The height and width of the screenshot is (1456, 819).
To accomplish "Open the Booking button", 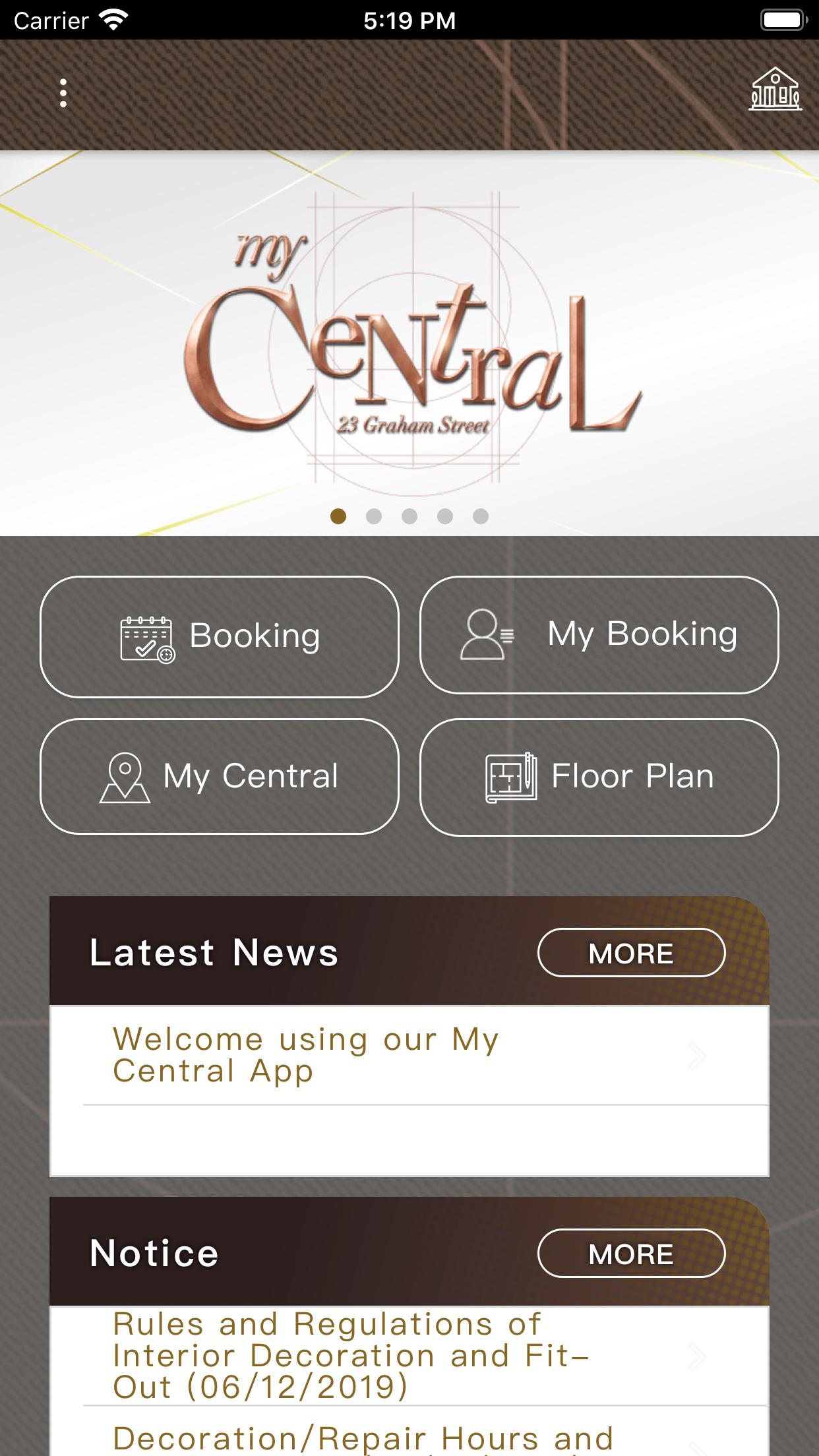I will click(x=220, y=637).
